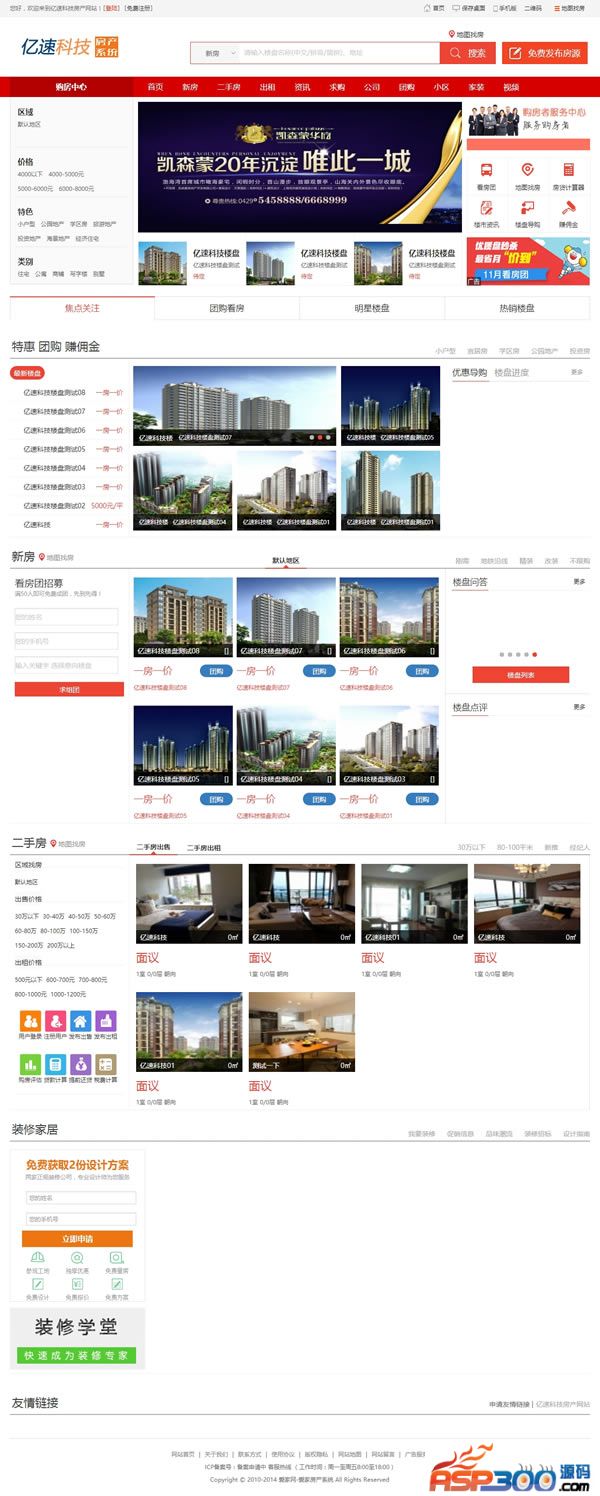
Task: Switch to the 二手房出租 tab
Action: coord(204,847)
